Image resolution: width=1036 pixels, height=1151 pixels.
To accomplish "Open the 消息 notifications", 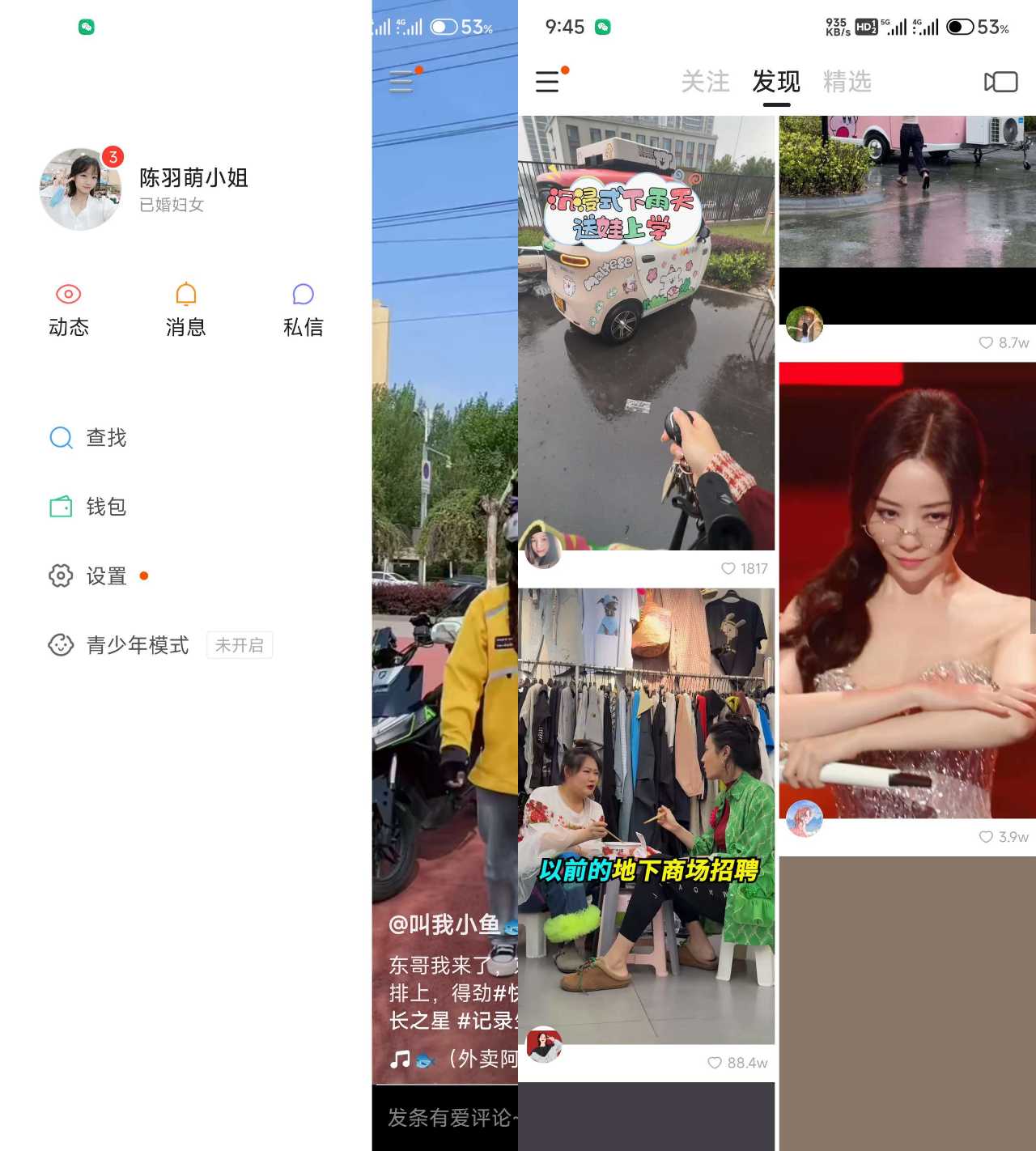I will click(186, 310).
